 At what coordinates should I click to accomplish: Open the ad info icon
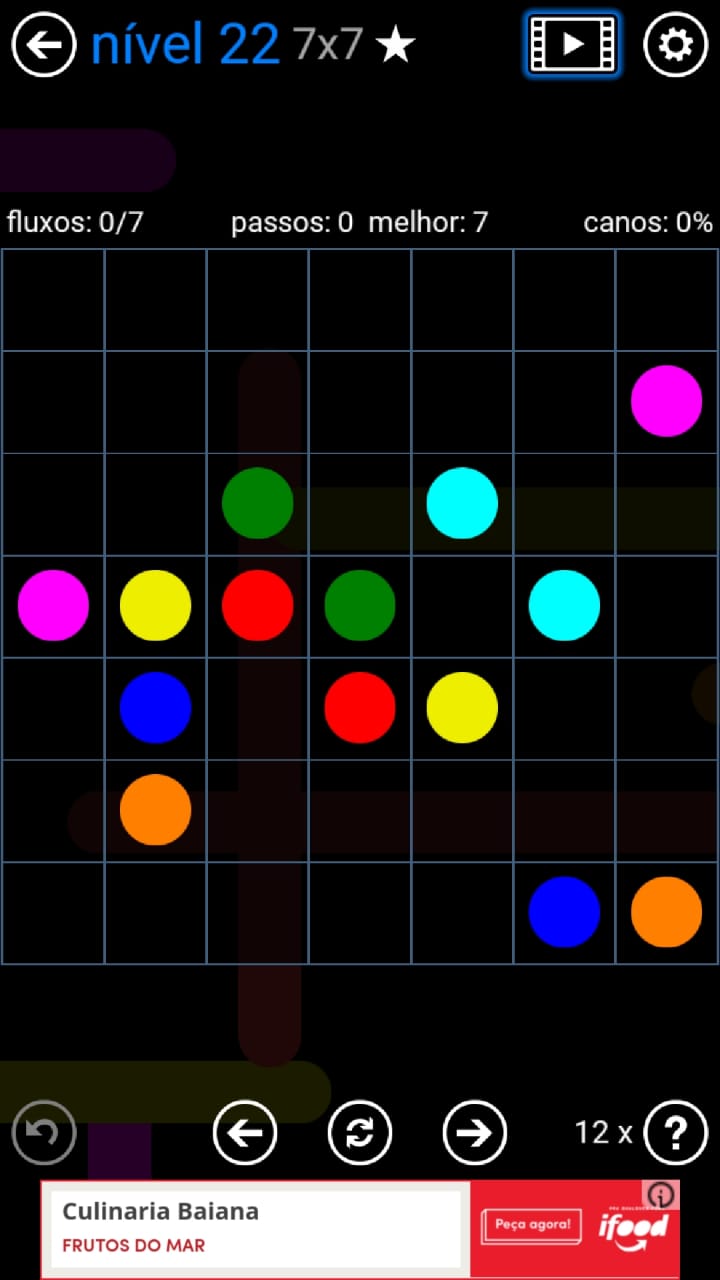662,1195
